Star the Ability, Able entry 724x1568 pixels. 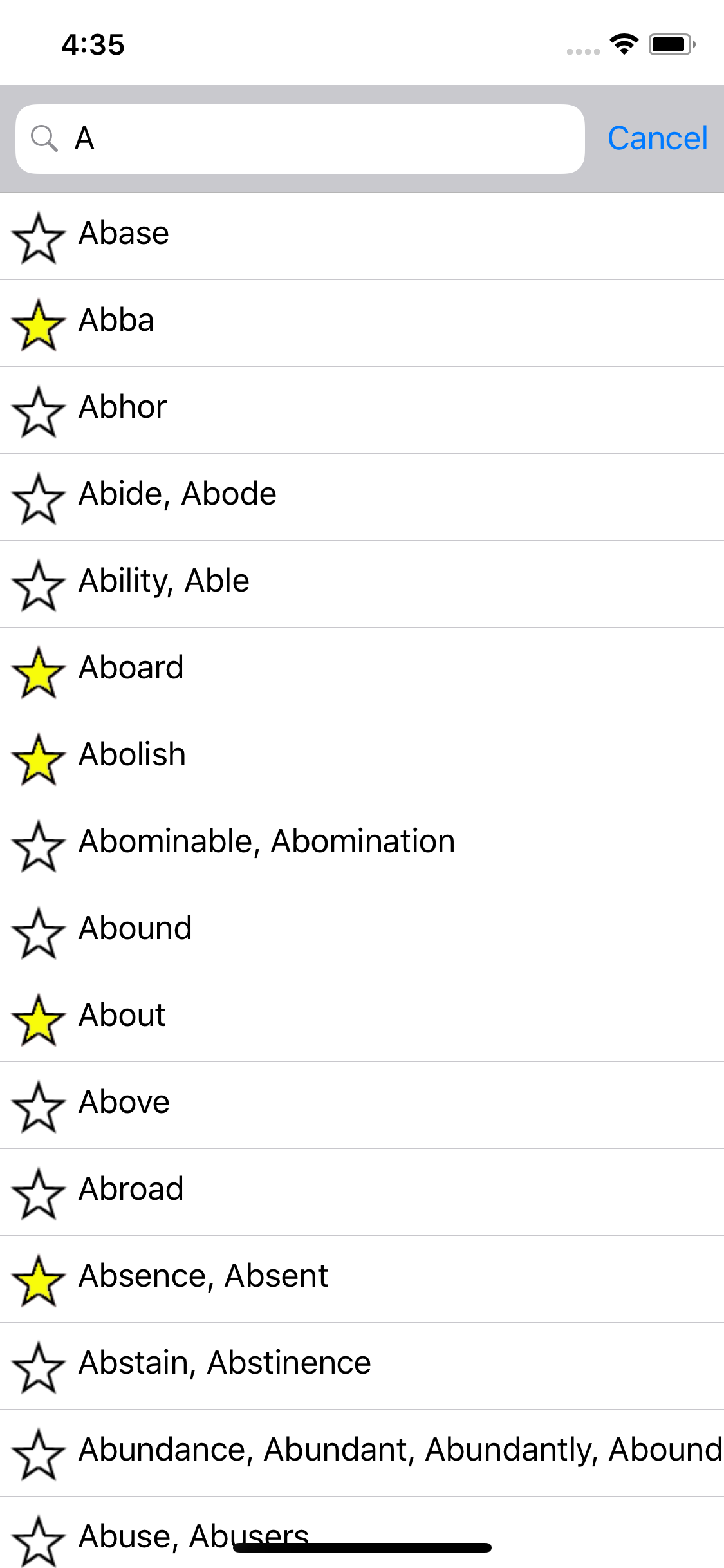pos(39,585)
